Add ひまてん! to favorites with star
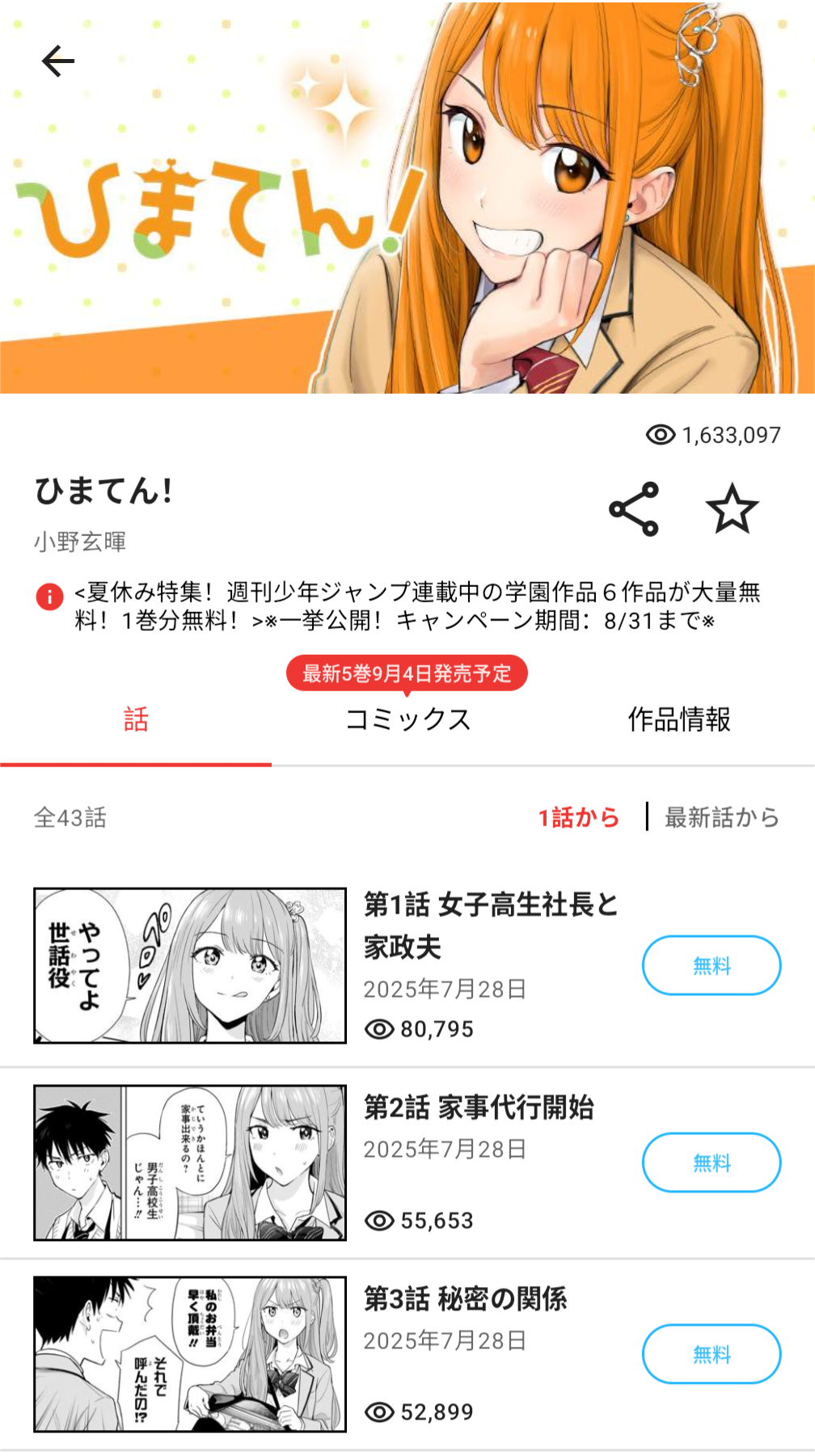815x1456 pixels. pos(732,509)
